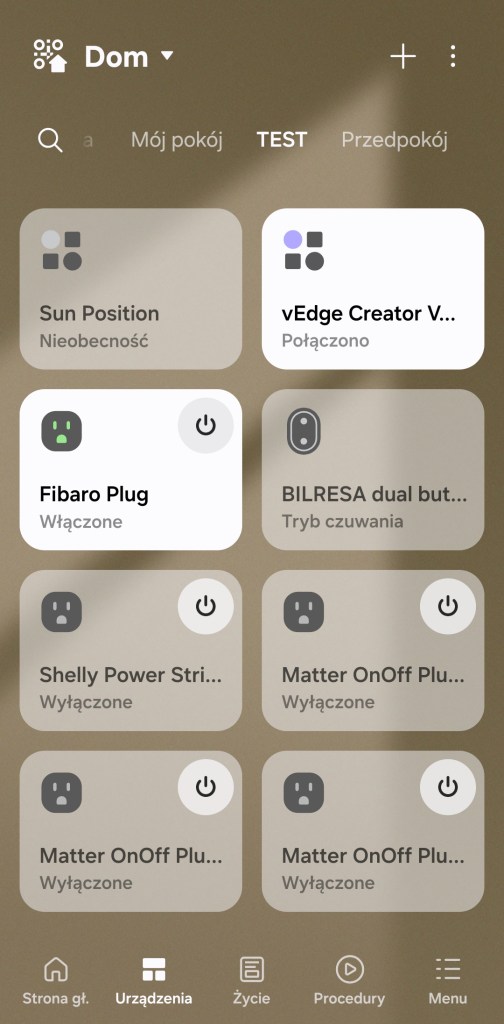504x1024 pixels.
Task: Tap the Urządzenia bottom tab
Action: point(154,980)
